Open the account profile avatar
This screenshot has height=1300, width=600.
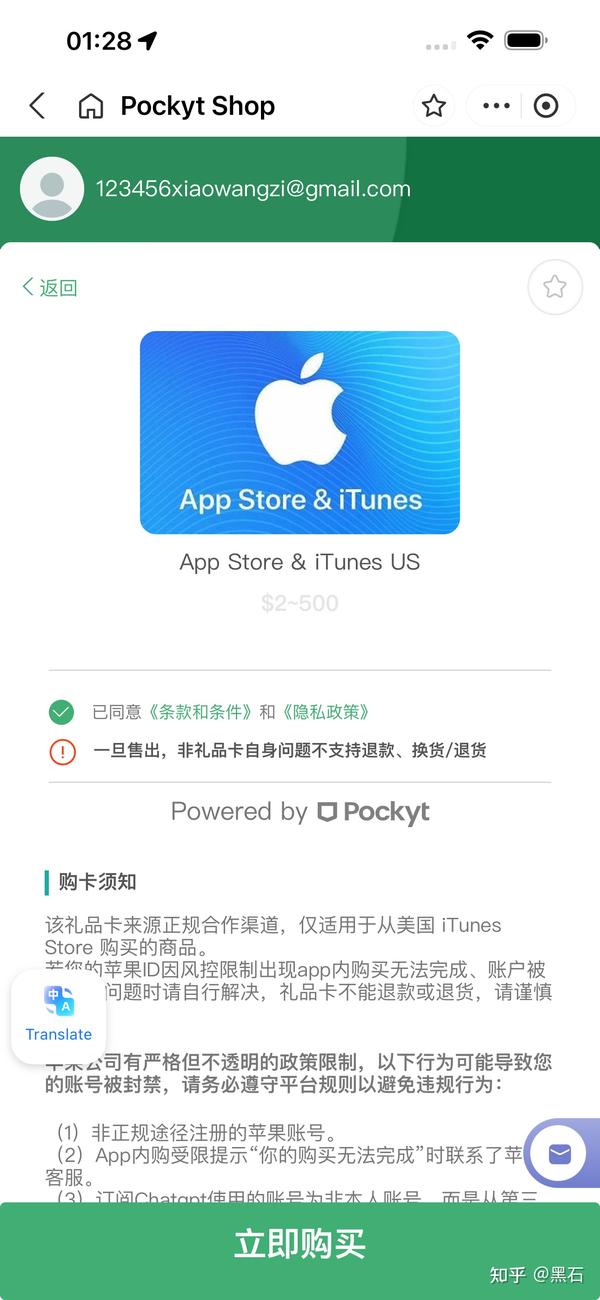pos(52,189)
